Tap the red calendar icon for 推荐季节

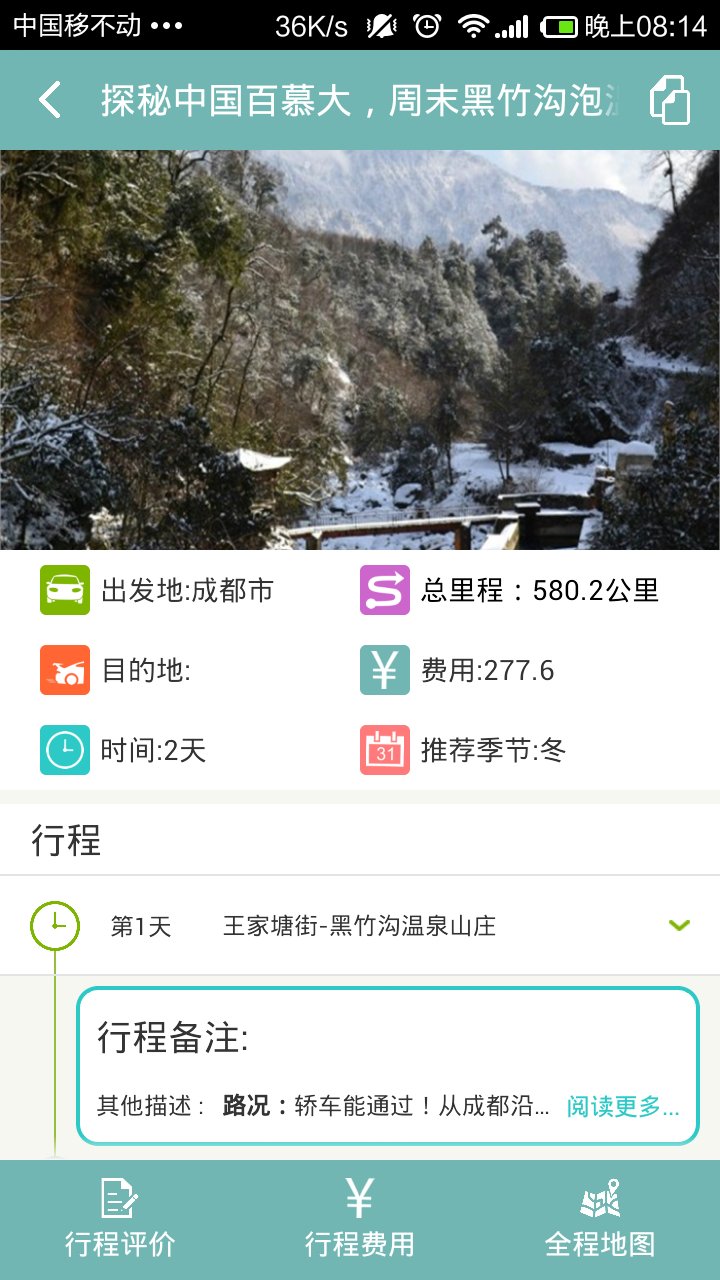coord(385,749)
